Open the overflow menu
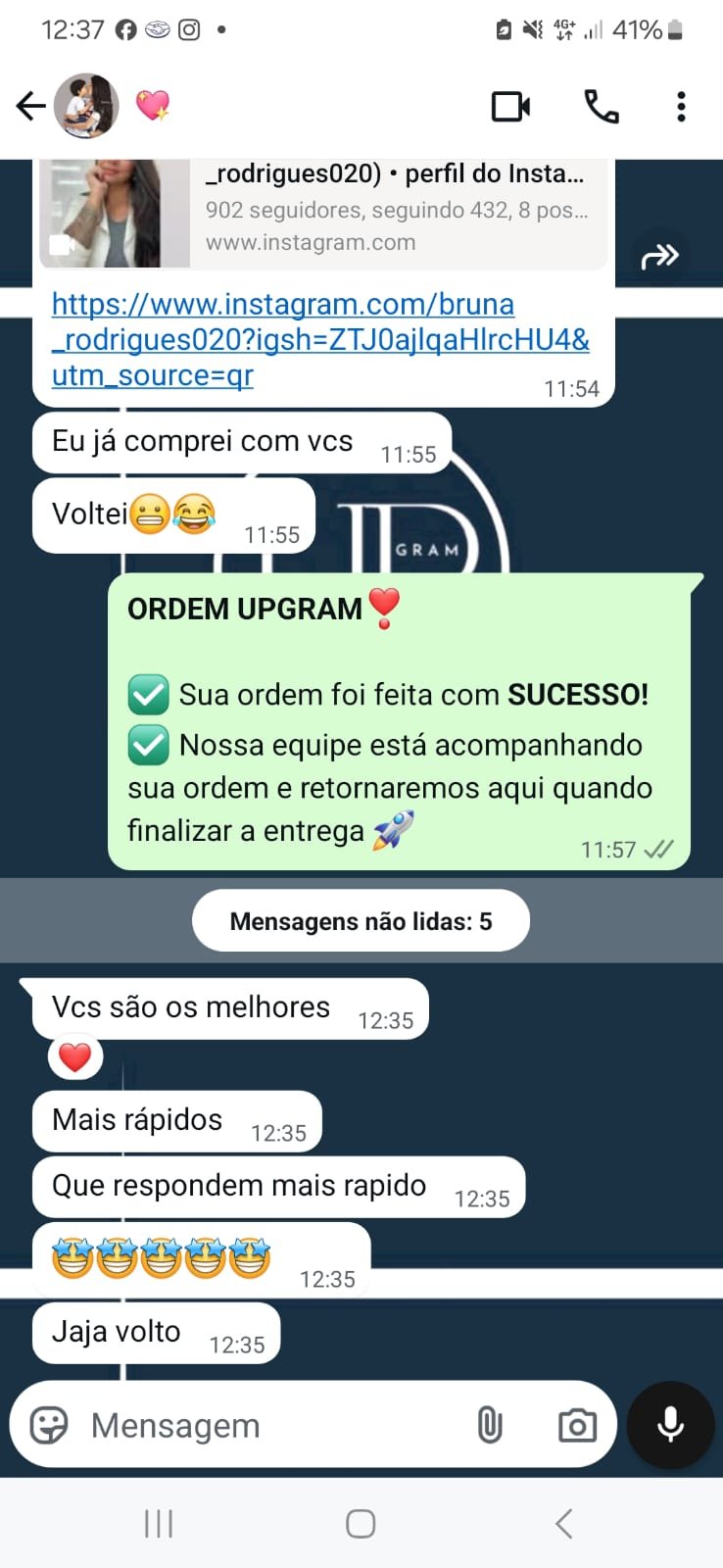Viewport: 723px width, 1568px height. [681, 106]
